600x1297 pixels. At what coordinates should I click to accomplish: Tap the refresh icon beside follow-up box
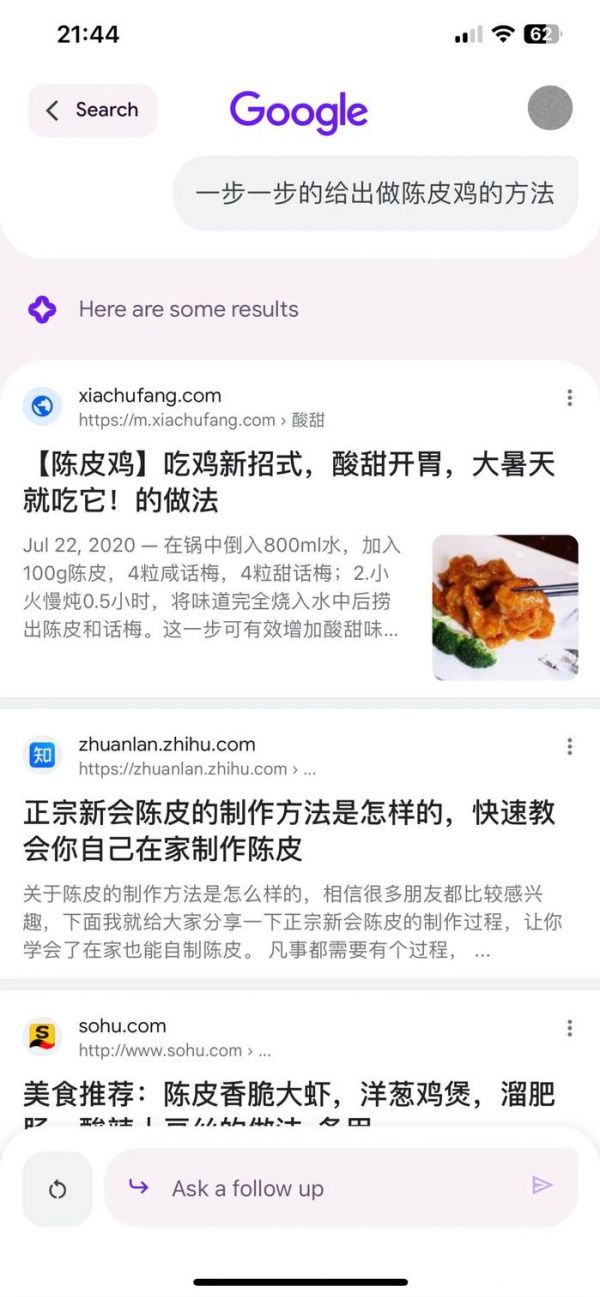(57, 1188)
